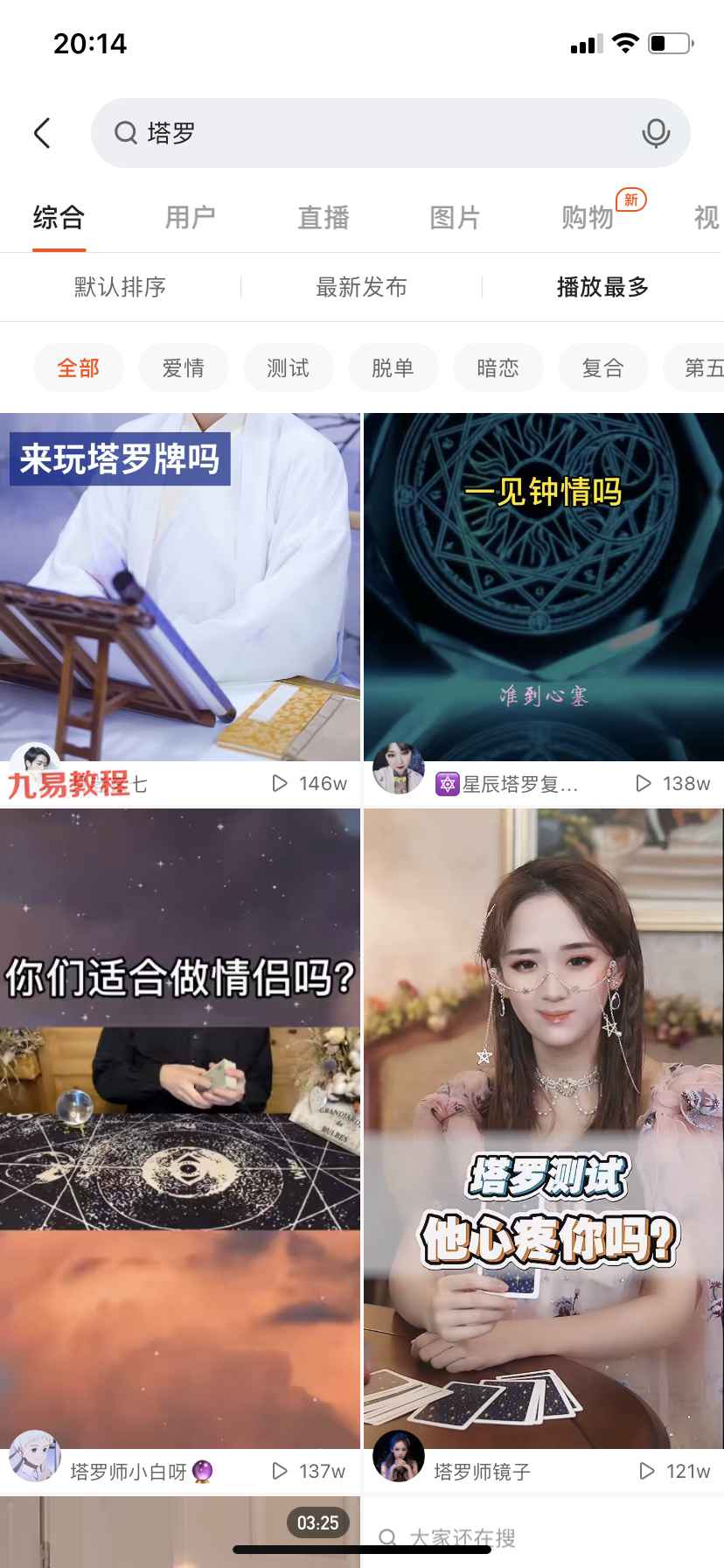Viewport: 724px width, 1568px height.
Task: Open the 购物 tab
Action: [588, 217]
